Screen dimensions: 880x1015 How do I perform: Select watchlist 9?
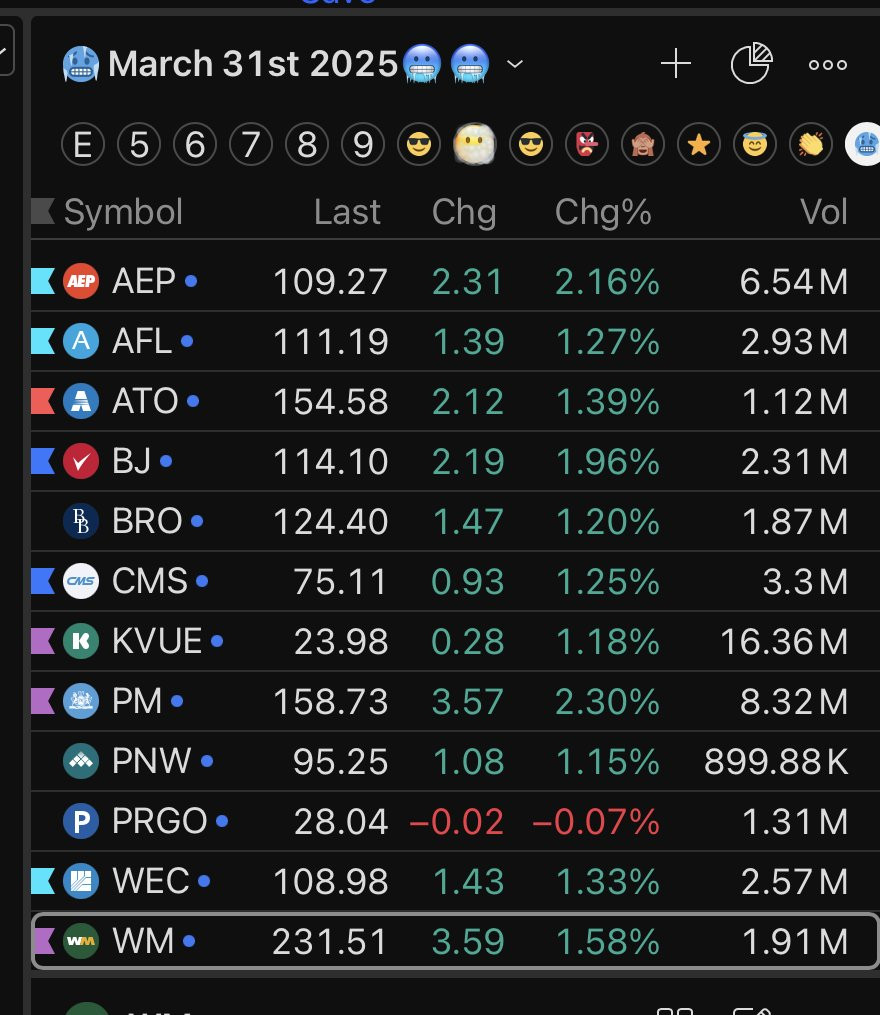pos(362,146)
